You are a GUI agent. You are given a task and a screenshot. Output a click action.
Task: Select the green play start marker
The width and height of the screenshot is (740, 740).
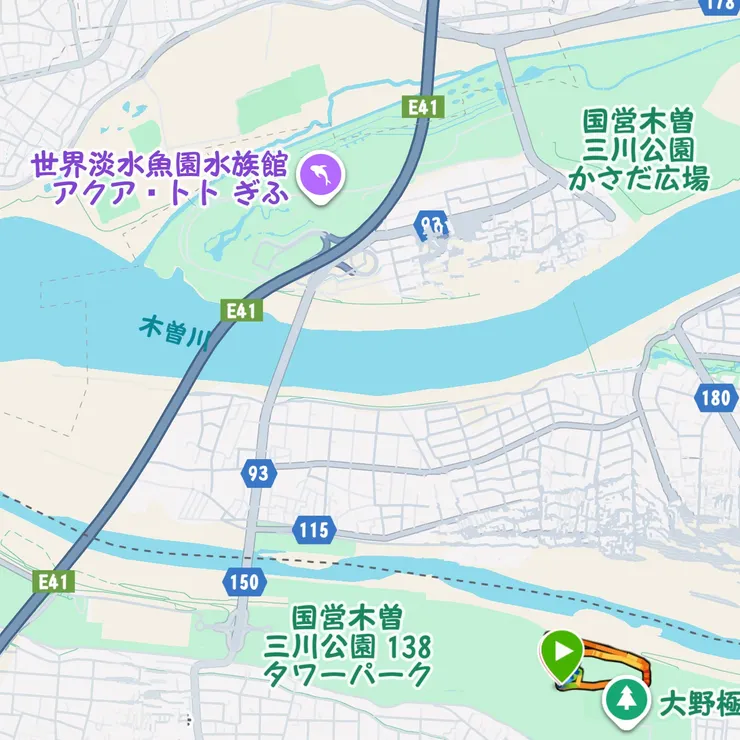(562, 653)
